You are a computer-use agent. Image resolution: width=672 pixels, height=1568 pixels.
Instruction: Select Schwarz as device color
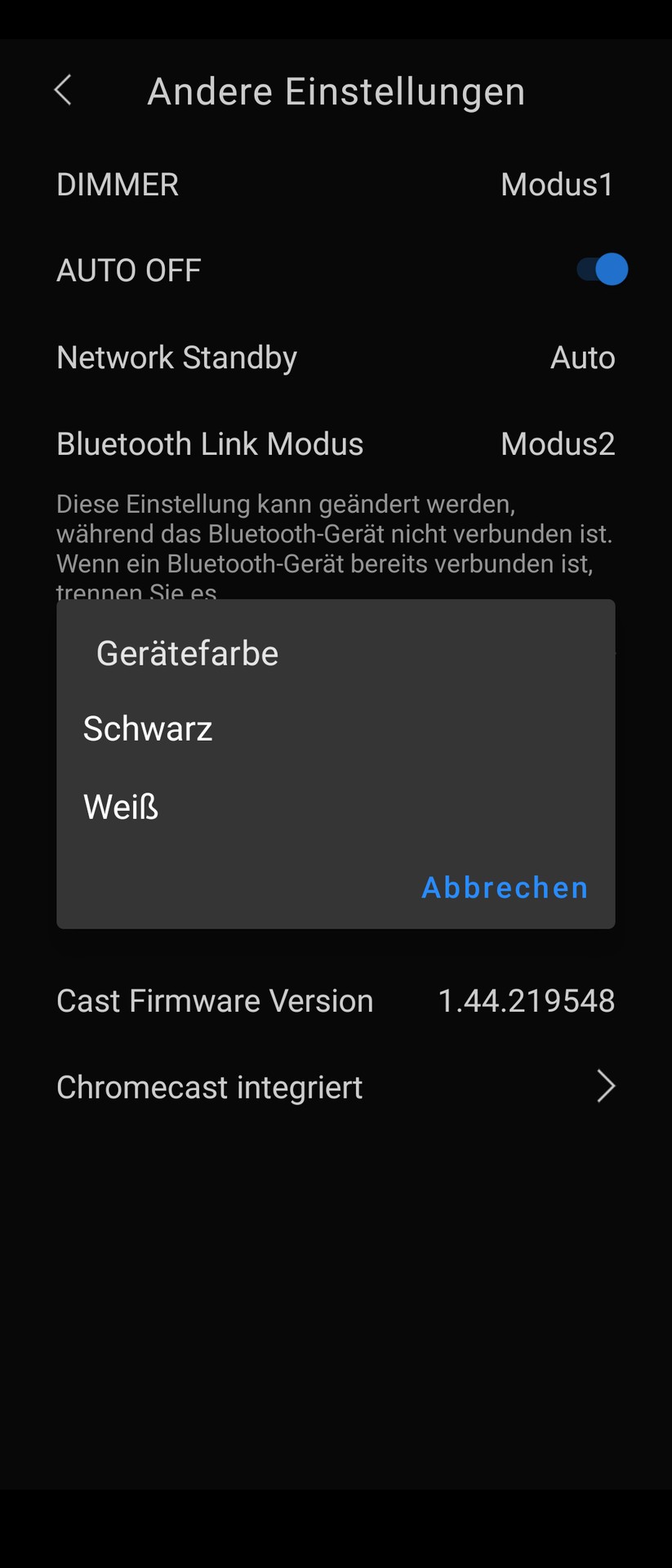pyautogui.click(x=148, y=728)
